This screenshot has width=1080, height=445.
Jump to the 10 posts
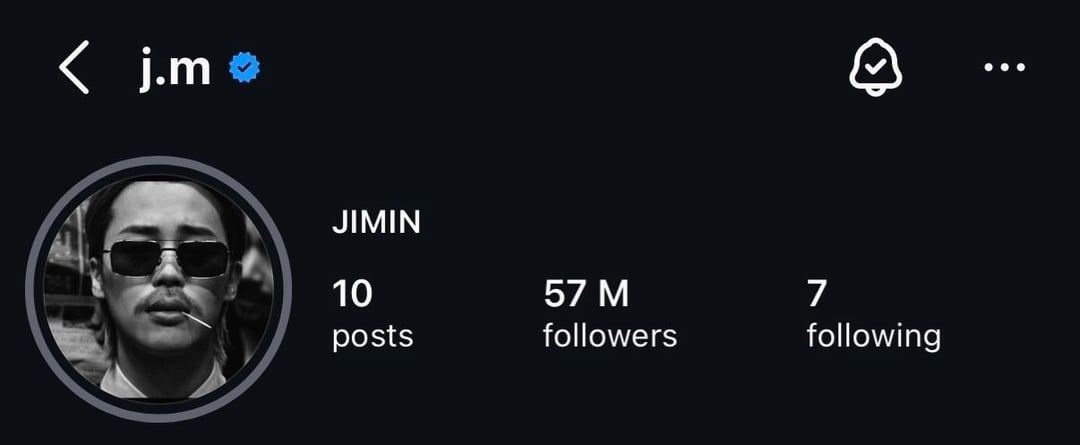pyautogui.click(x=371, y=314)
